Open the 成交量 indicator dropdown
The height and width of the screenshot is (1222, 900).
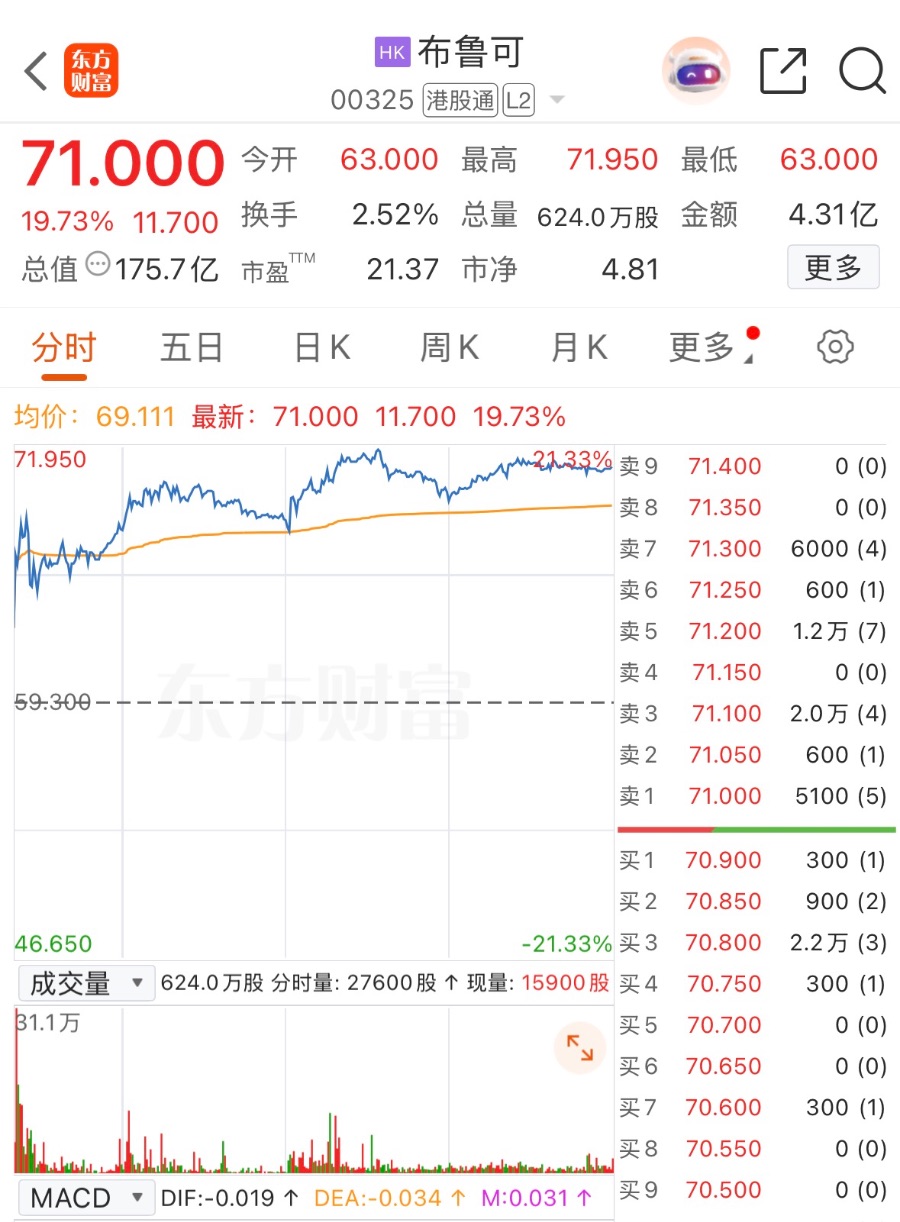87,983
